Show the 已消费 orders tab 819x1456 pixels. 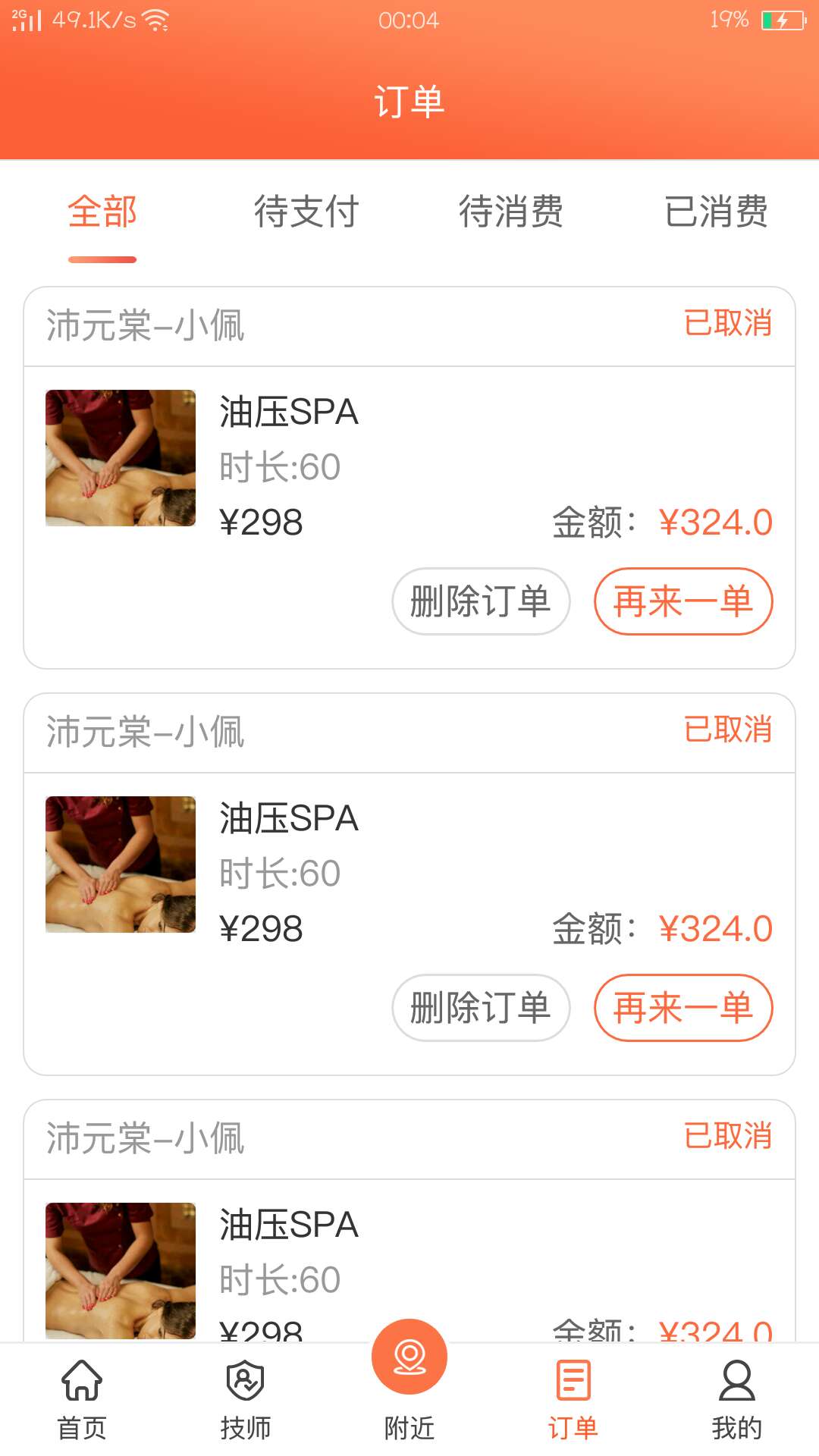click(x=716, y=212)
